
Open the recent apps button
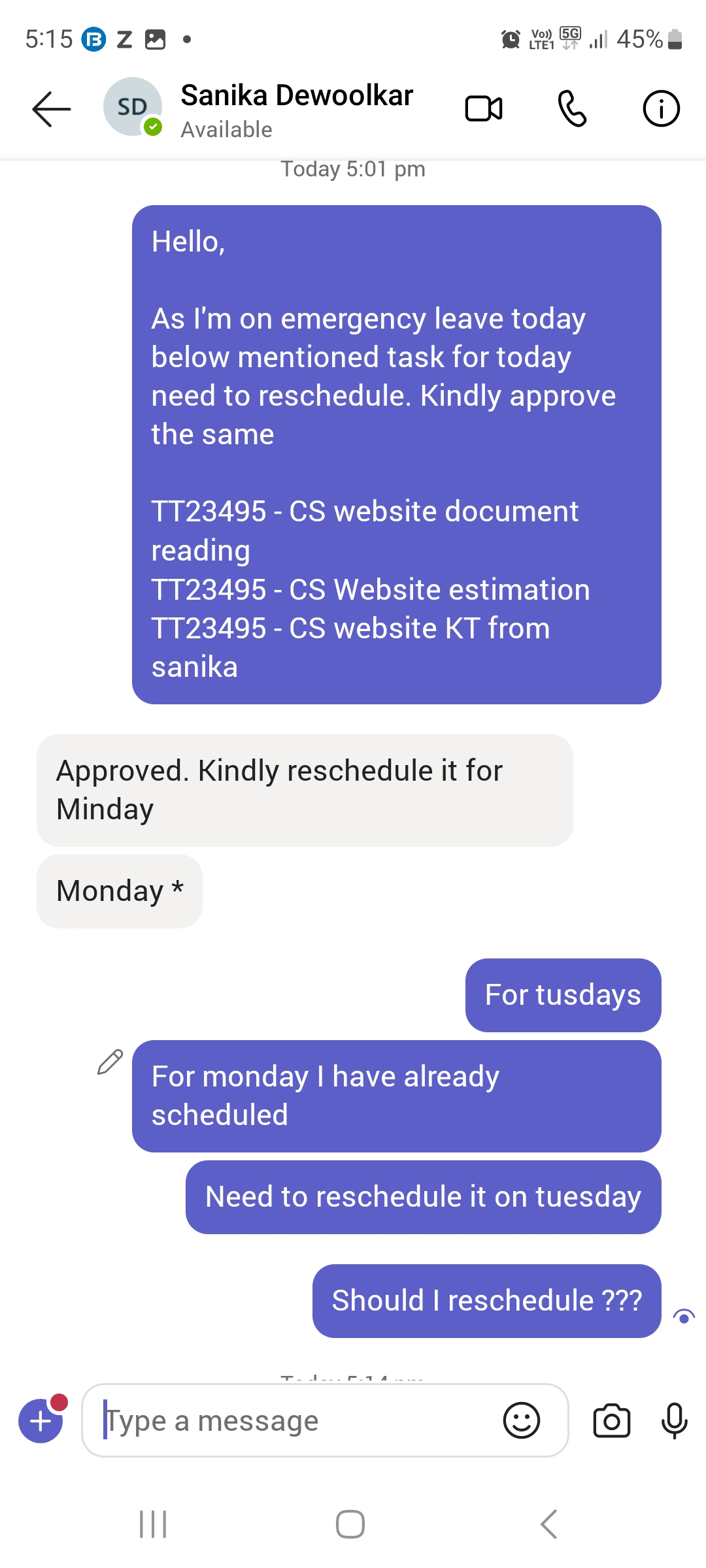[x=153, y=1524]
